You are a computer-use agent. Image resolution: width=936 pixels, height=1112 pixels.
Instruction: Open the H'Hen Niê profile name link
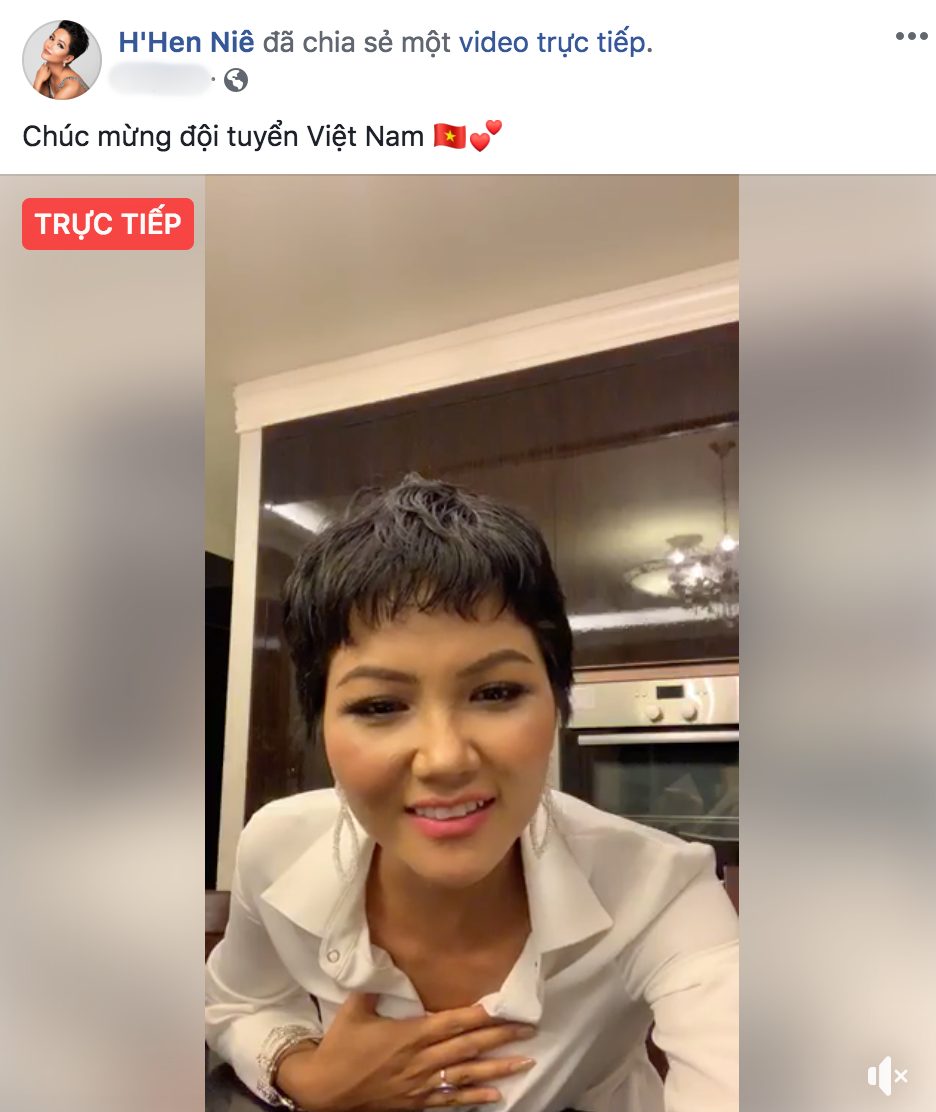[x=186, y=43]
